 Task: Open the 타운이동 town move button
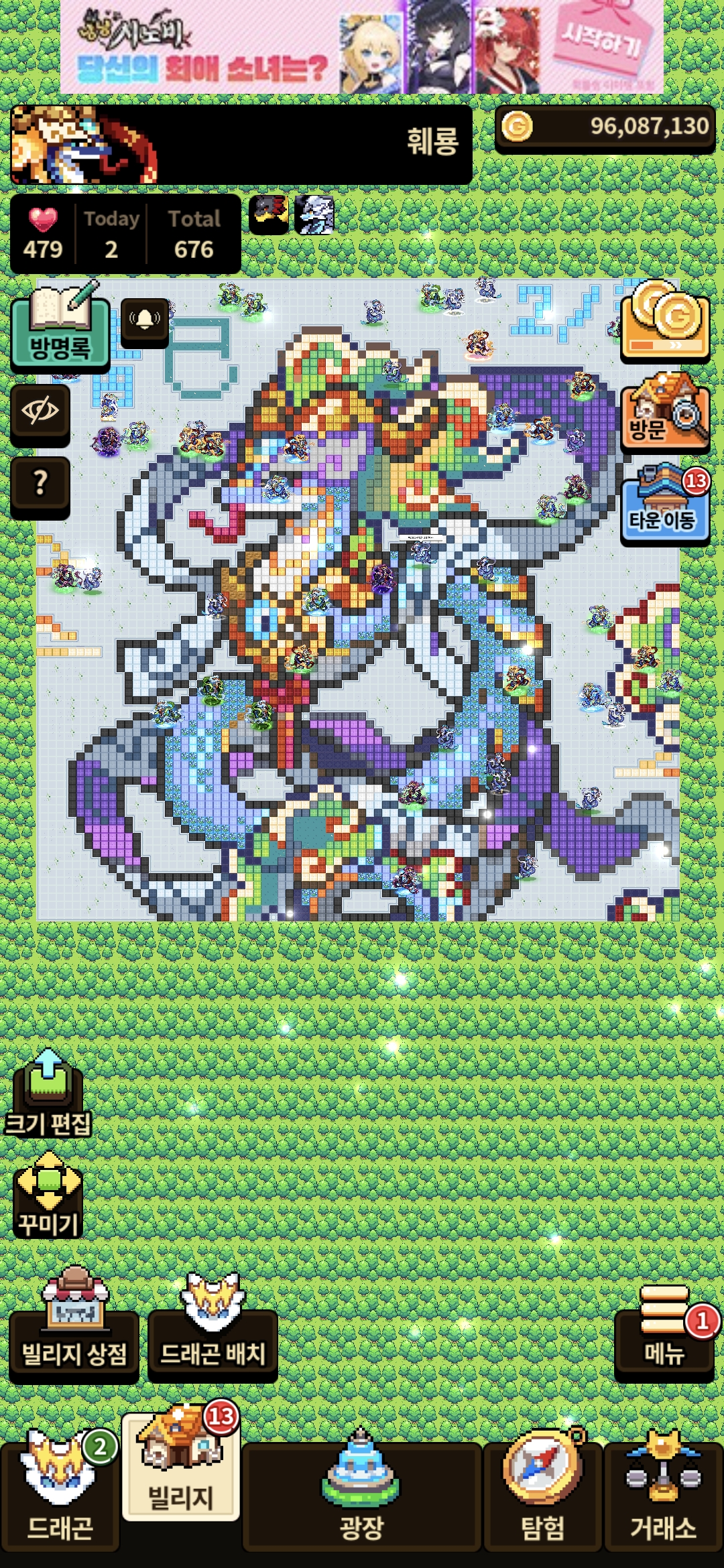665,503
